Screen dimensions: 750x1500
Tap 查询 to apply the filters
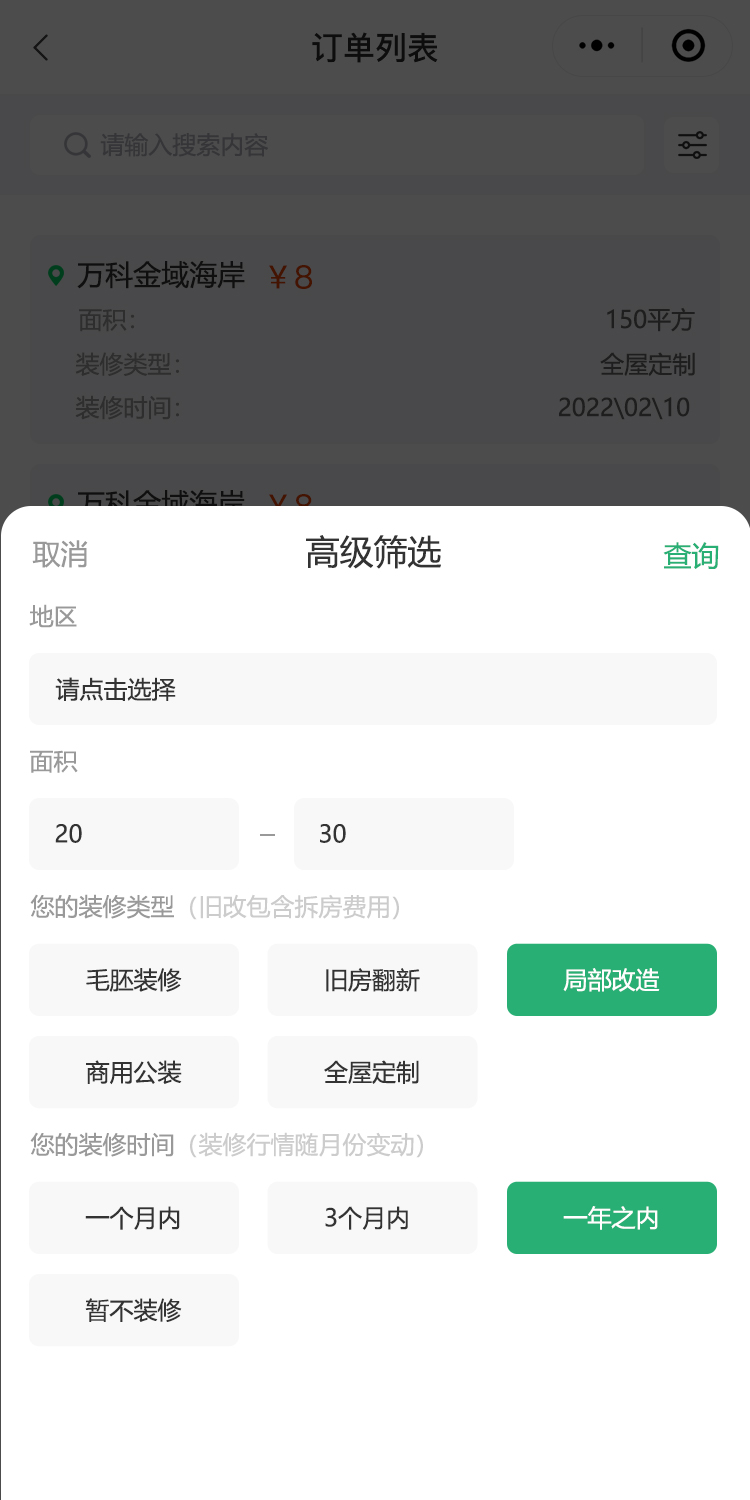[690, 556]
